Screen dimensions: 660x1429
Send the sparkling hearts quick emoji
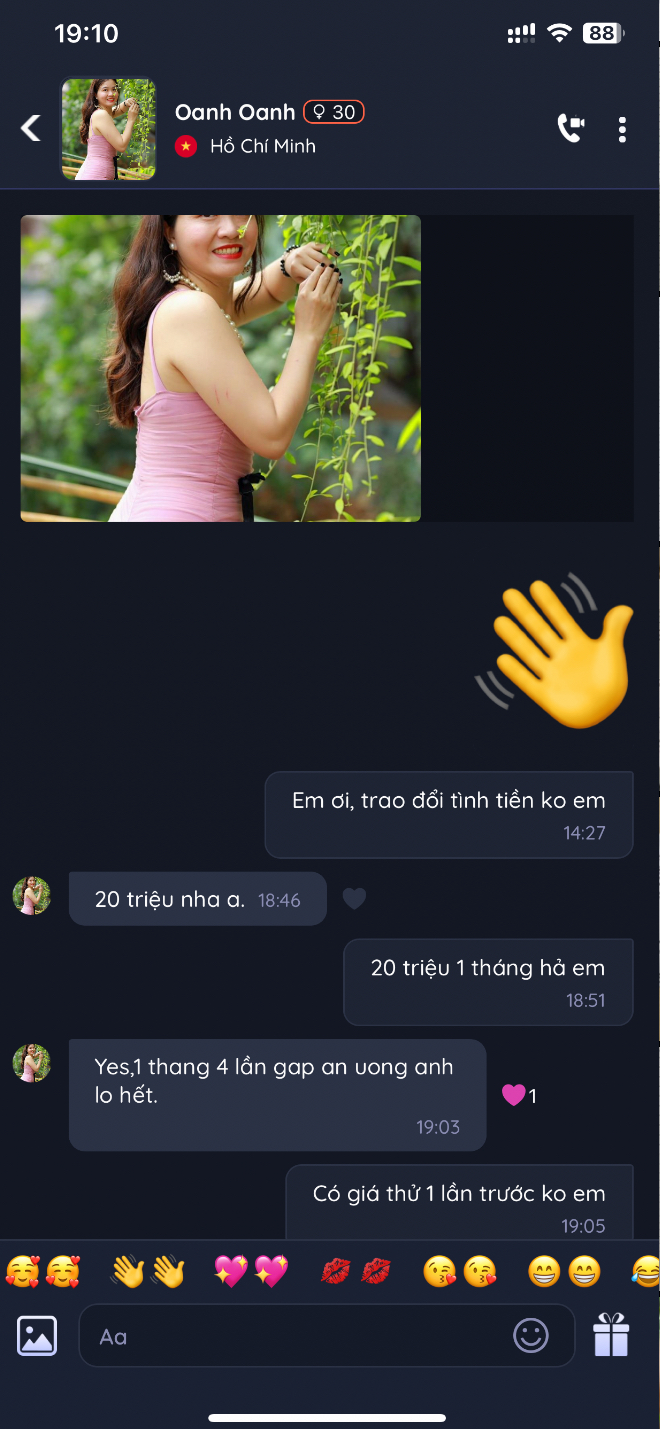[251, 1271]
